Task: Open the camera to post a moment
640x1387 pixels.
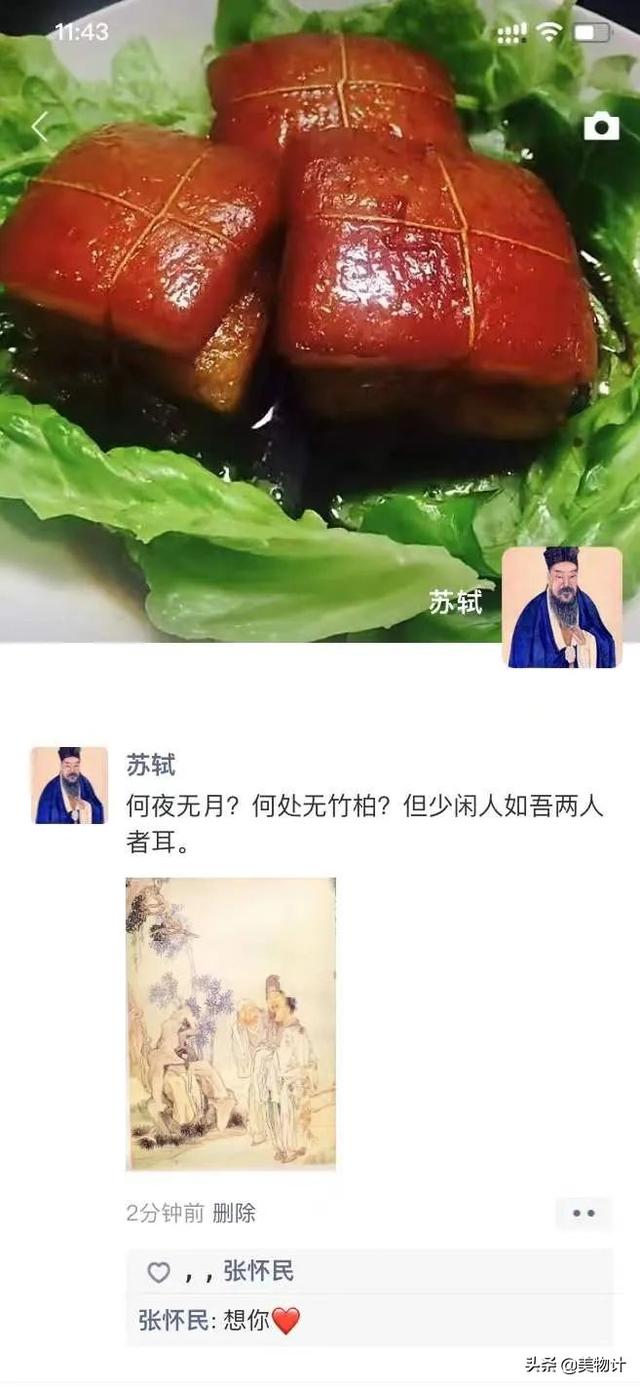Action: (601, 126)
